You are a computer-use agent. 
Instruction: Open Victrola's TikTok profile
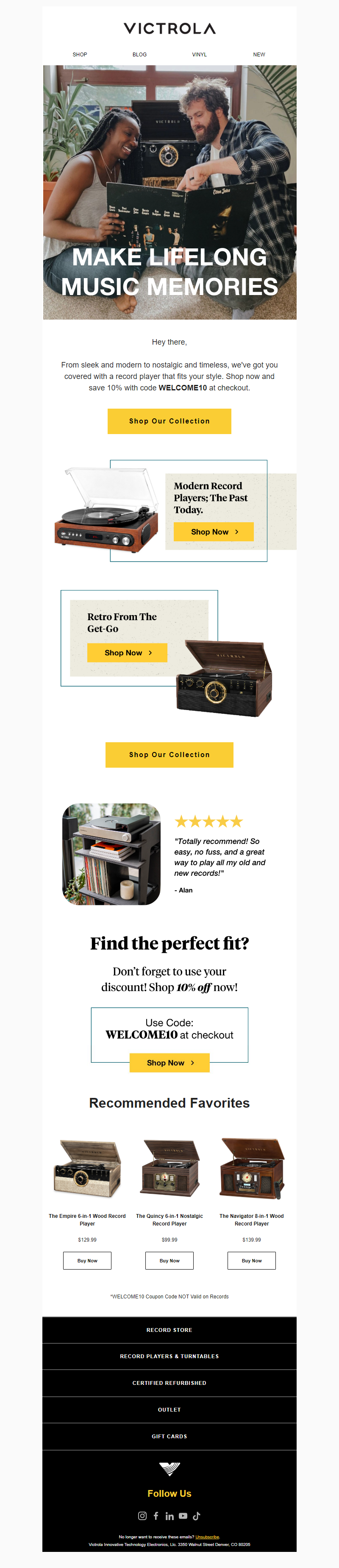pos(197,1516)
